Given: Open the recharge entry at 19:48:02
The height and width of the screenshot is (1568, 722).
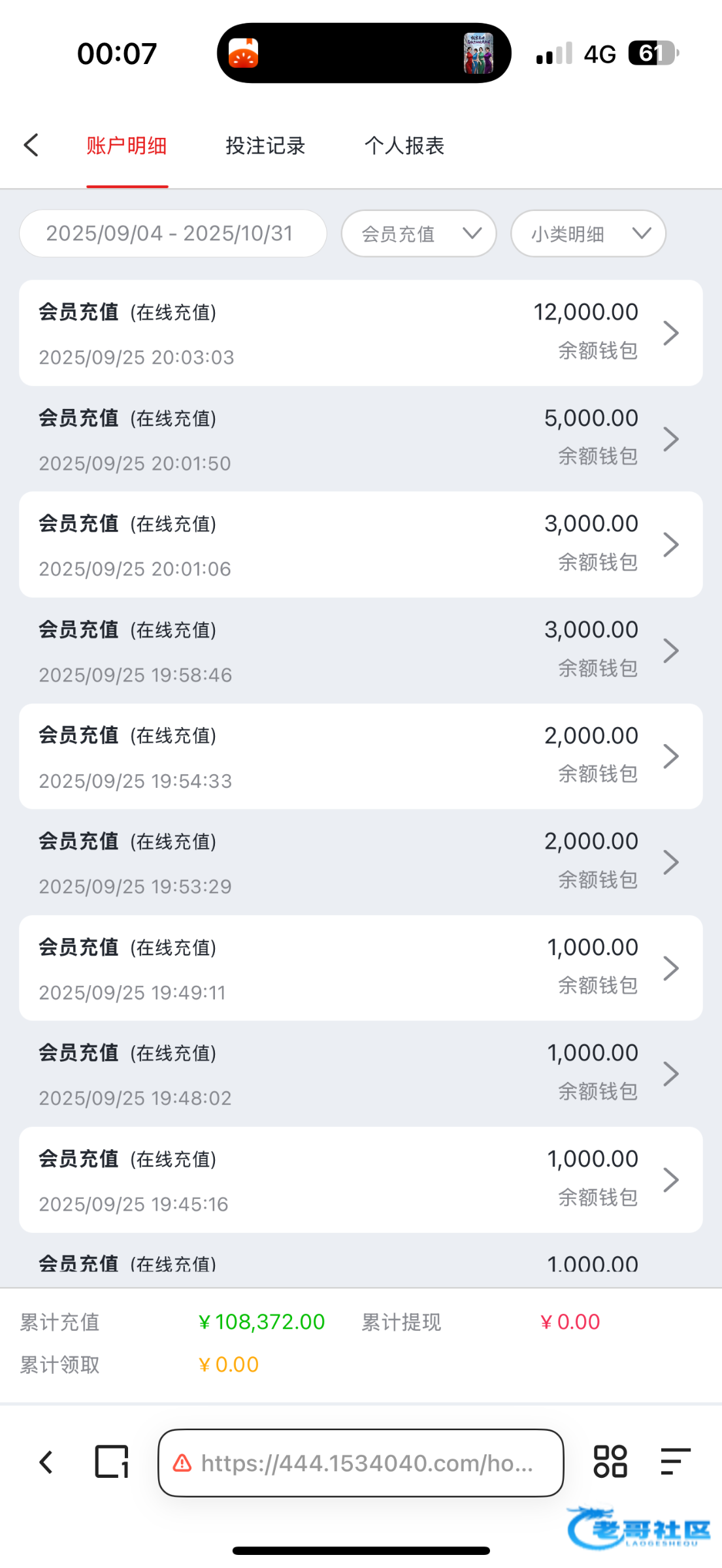Looking at the screenshot, I should tap(361, 1074).
